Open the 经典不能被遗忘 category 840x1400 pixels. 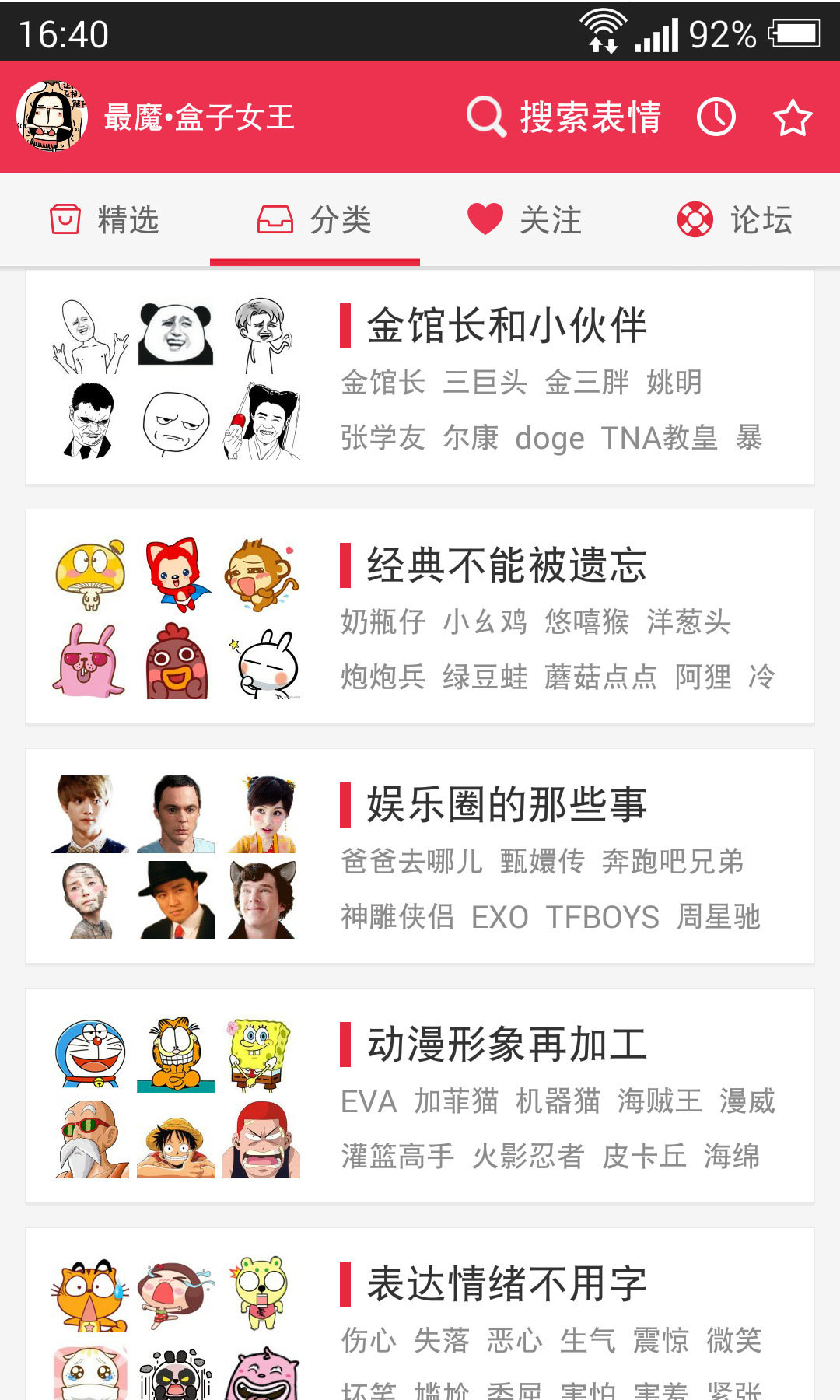tap(506, 566)
